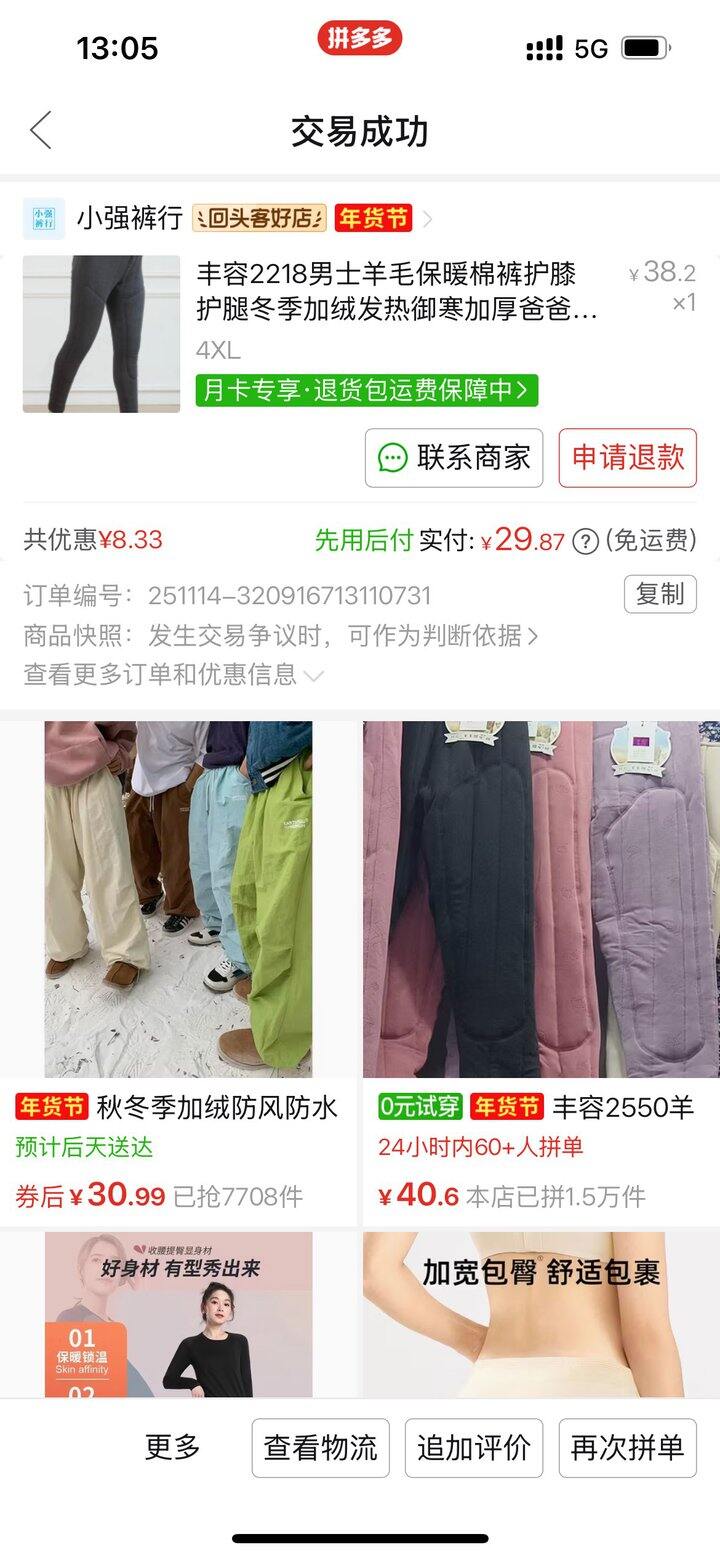
Task: Open the 小强裤行 store page
Action: point(130,218)
